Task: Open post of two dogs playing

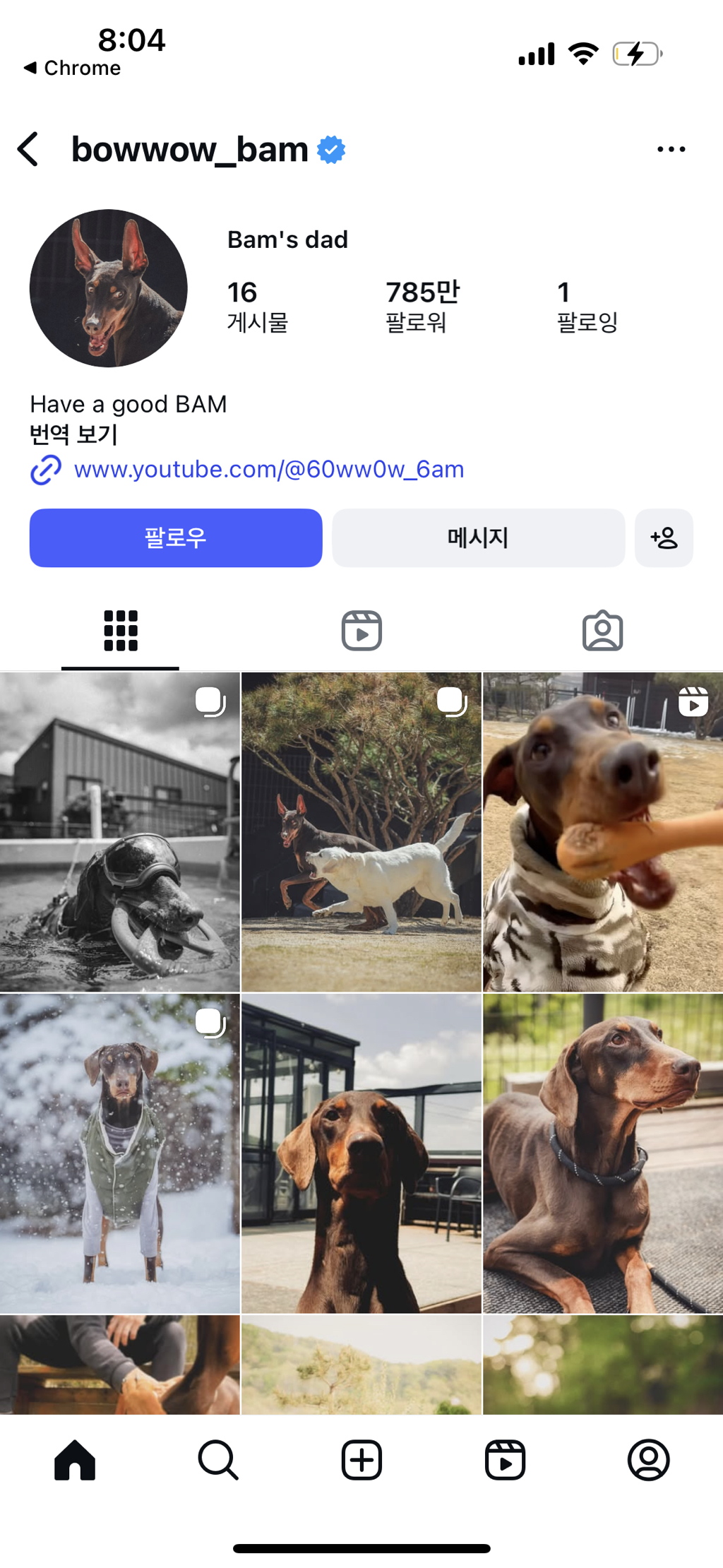Action: (x=361, y=832)
